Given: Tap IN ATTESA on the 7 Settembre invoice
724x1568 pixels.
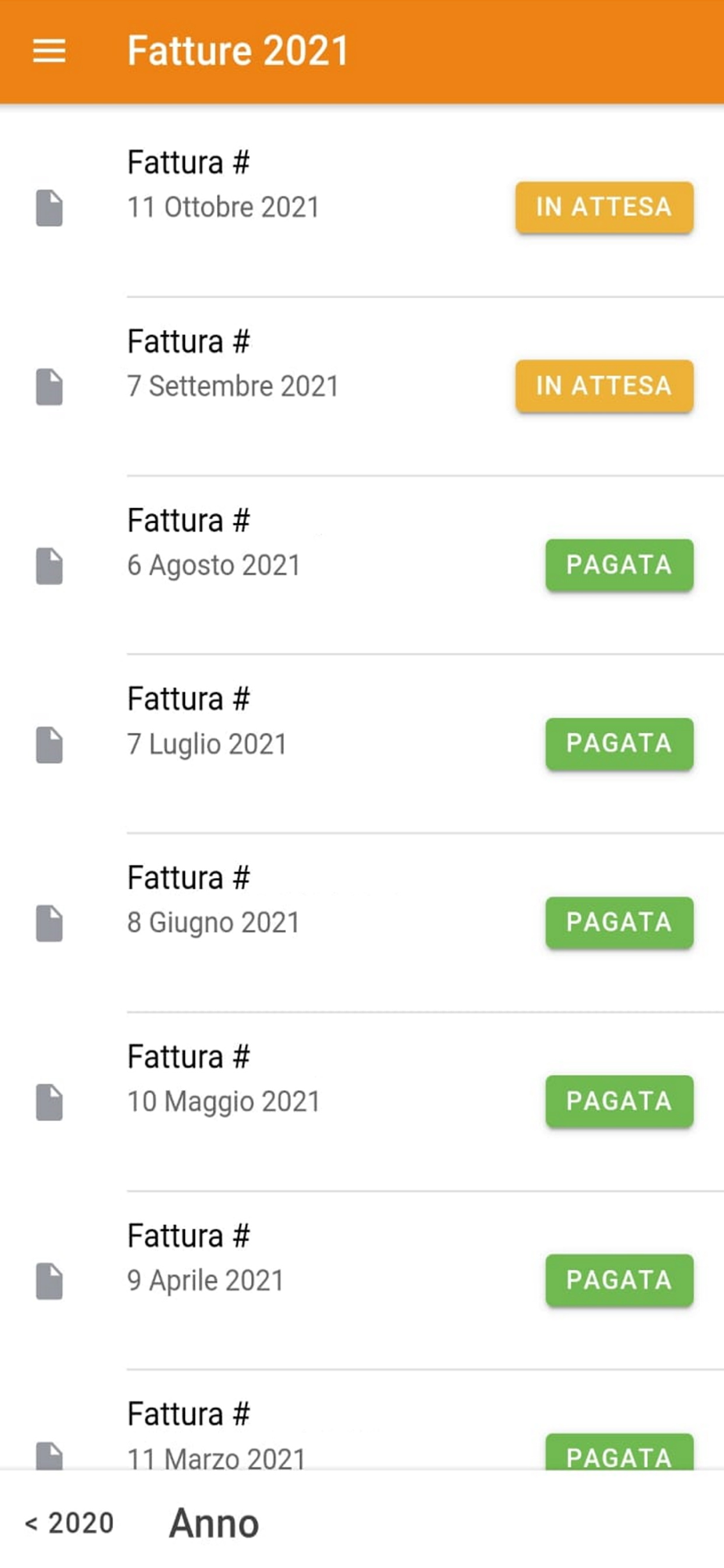Looking at the screenshot, I should 604,386.
